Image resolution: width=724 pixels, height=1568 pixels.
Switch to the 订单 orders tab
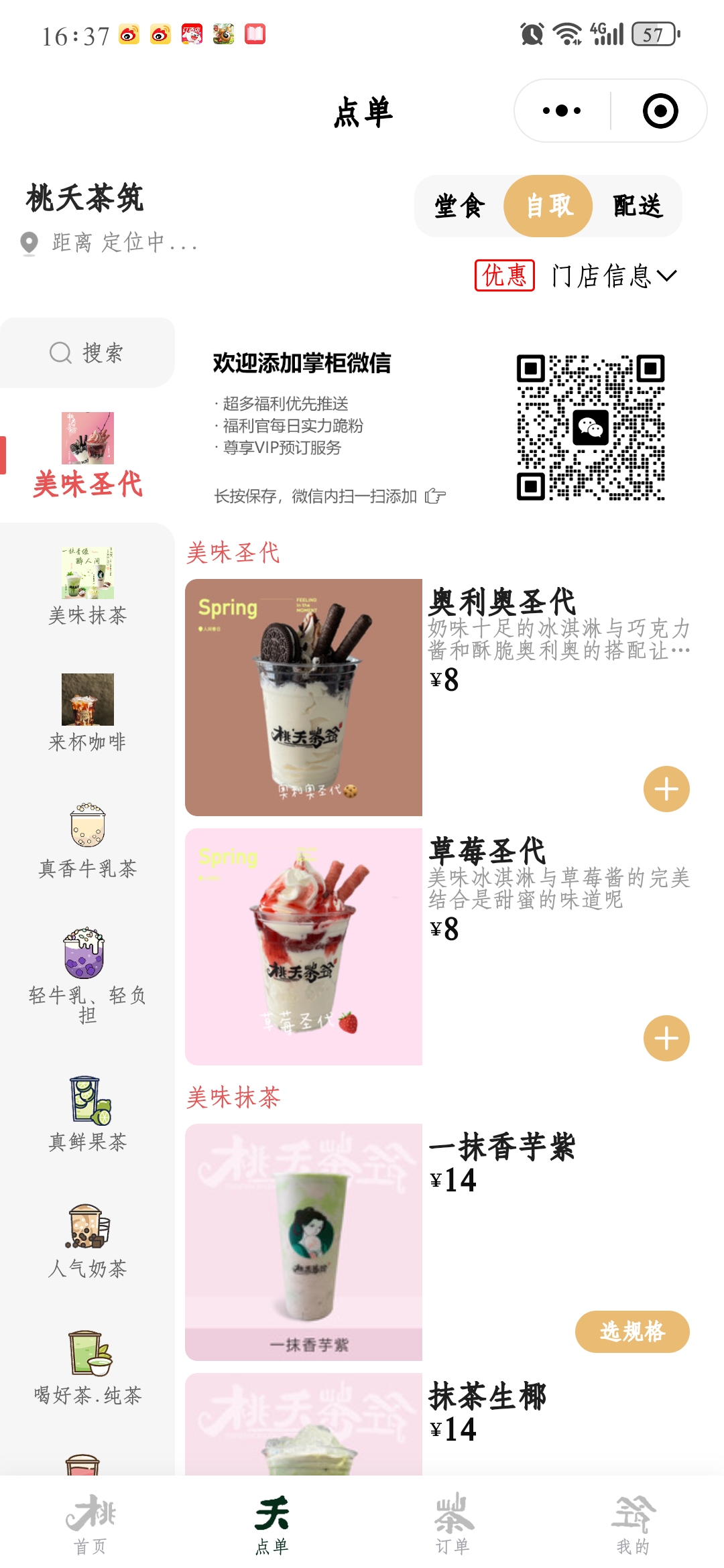pyautogui.click(x=452, y=1522)
